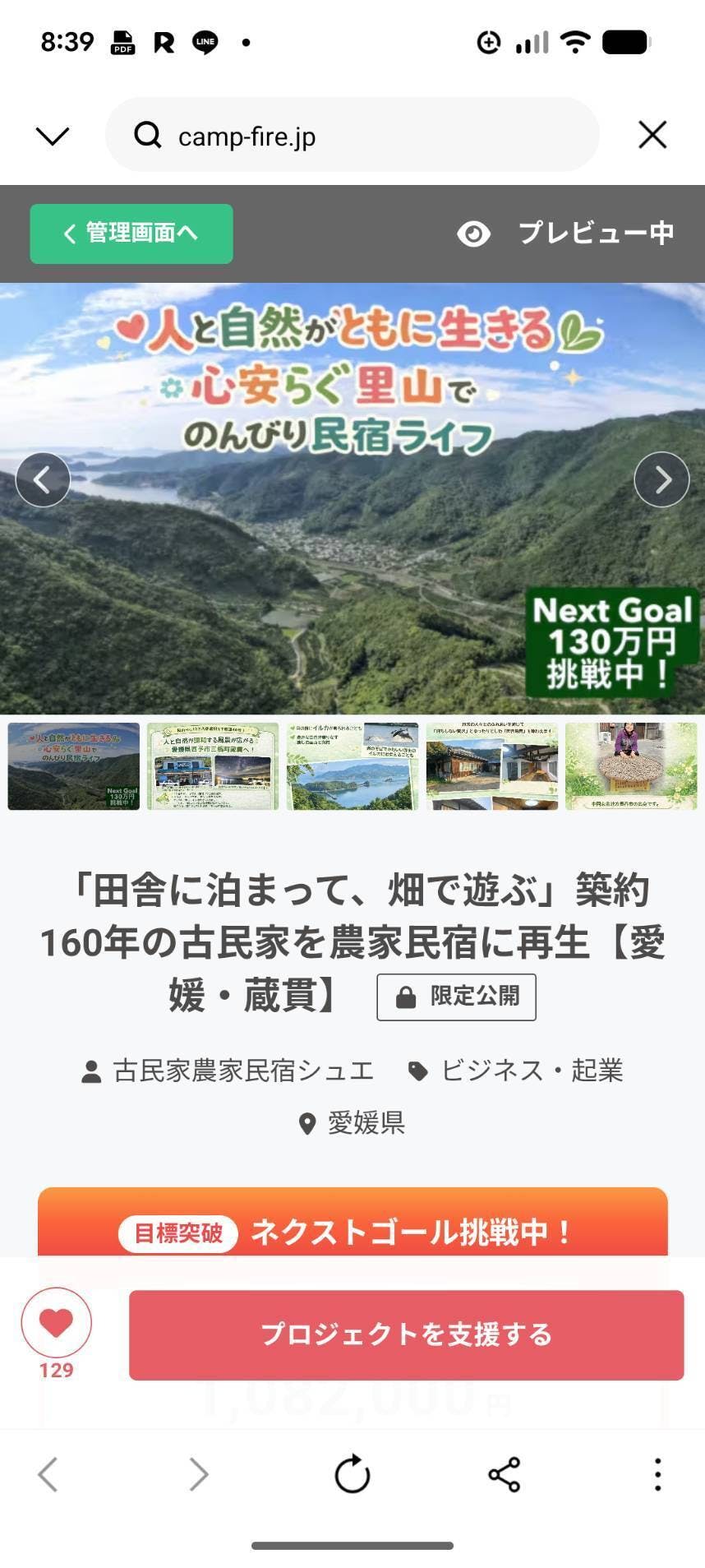Viewport: 705px width, 1568px height.
Task: Go back in the browser toolbar
Action: [48, 1474]
